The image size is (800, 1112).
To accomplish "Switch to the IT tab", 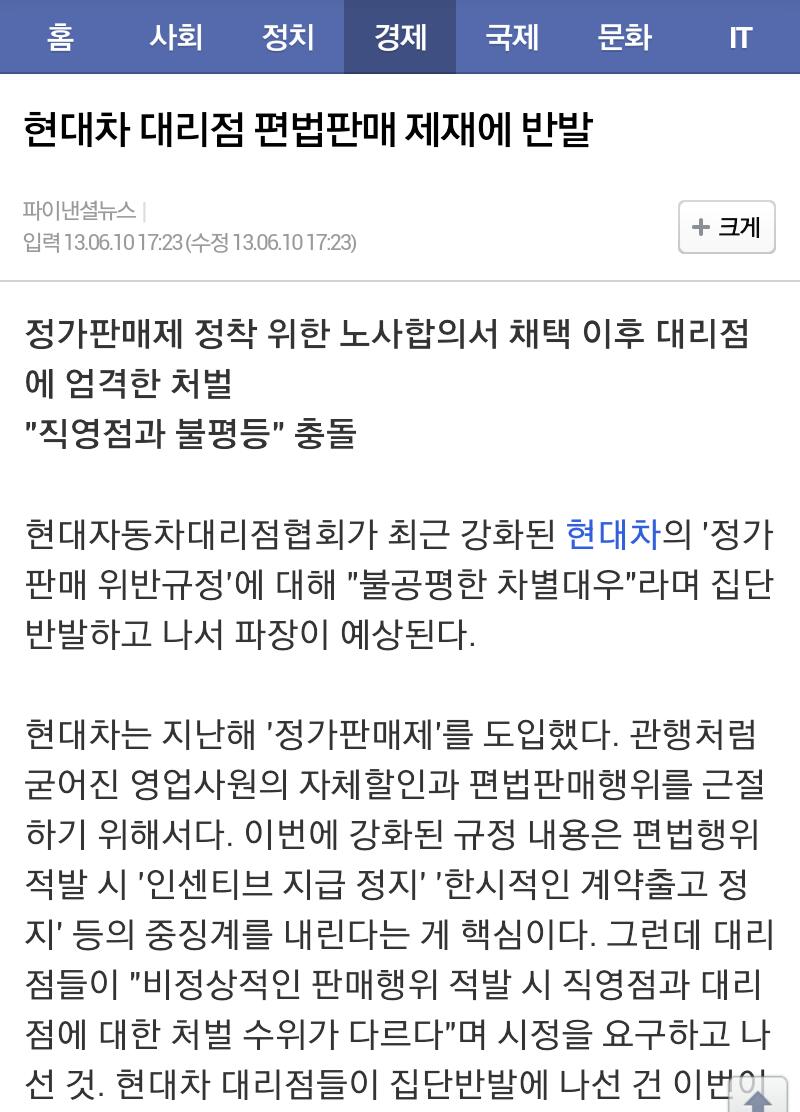I will pyautogui.click(x=740, y=37).
